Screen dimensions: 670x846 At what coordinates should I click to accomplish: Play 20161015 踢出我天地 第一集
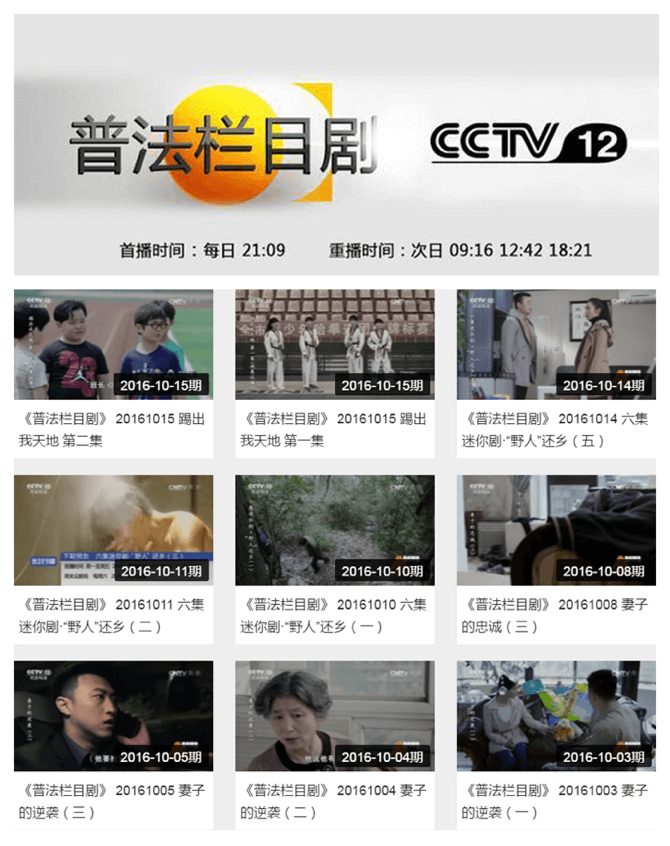pos(335,345)
